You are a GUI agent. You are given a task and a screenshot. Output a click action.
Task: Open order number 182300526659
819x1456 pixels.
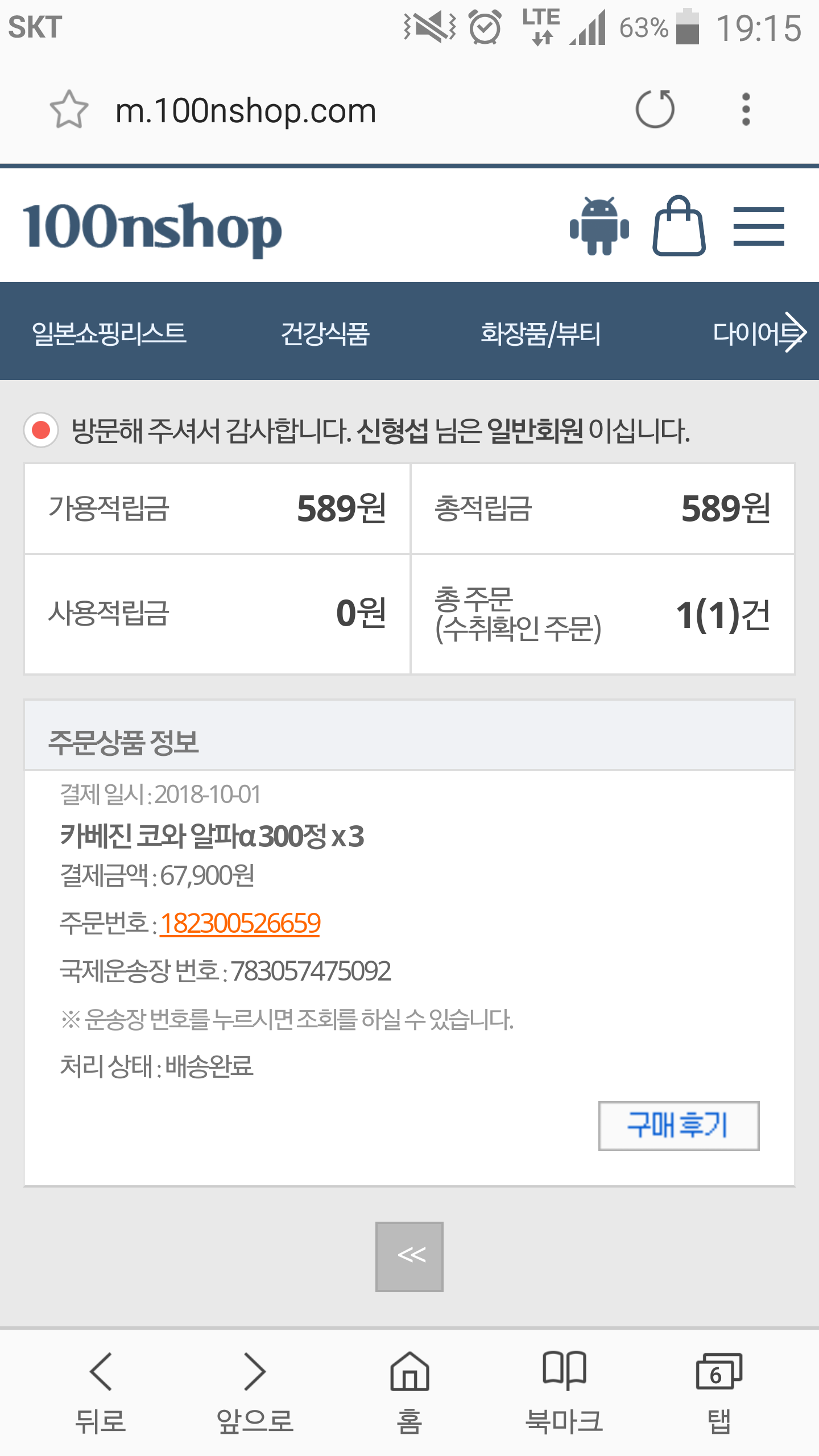coord(240,923)
